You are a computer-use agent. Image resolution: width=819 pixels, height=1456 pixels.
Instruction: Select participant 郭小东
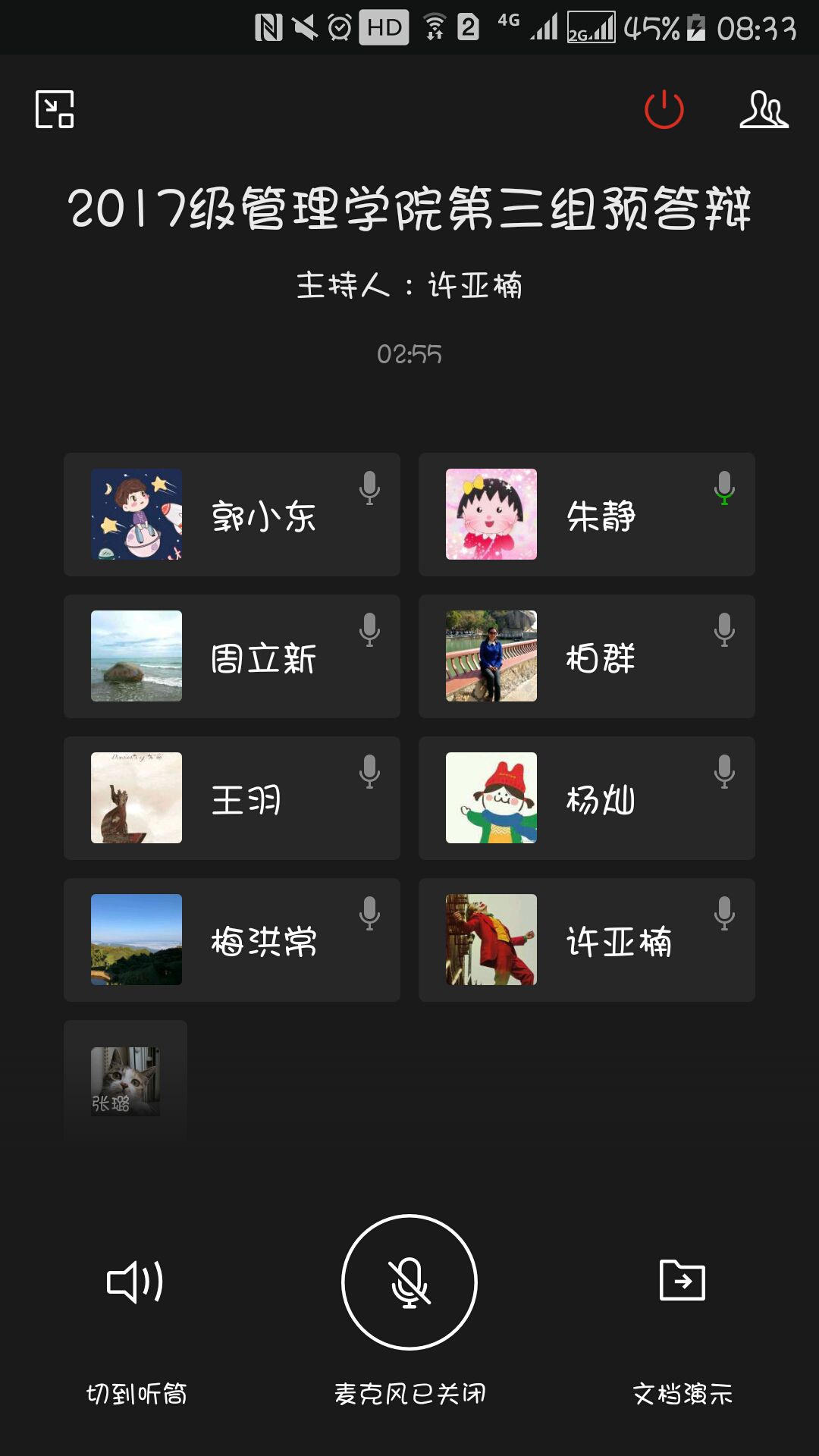tap(231, 515)
